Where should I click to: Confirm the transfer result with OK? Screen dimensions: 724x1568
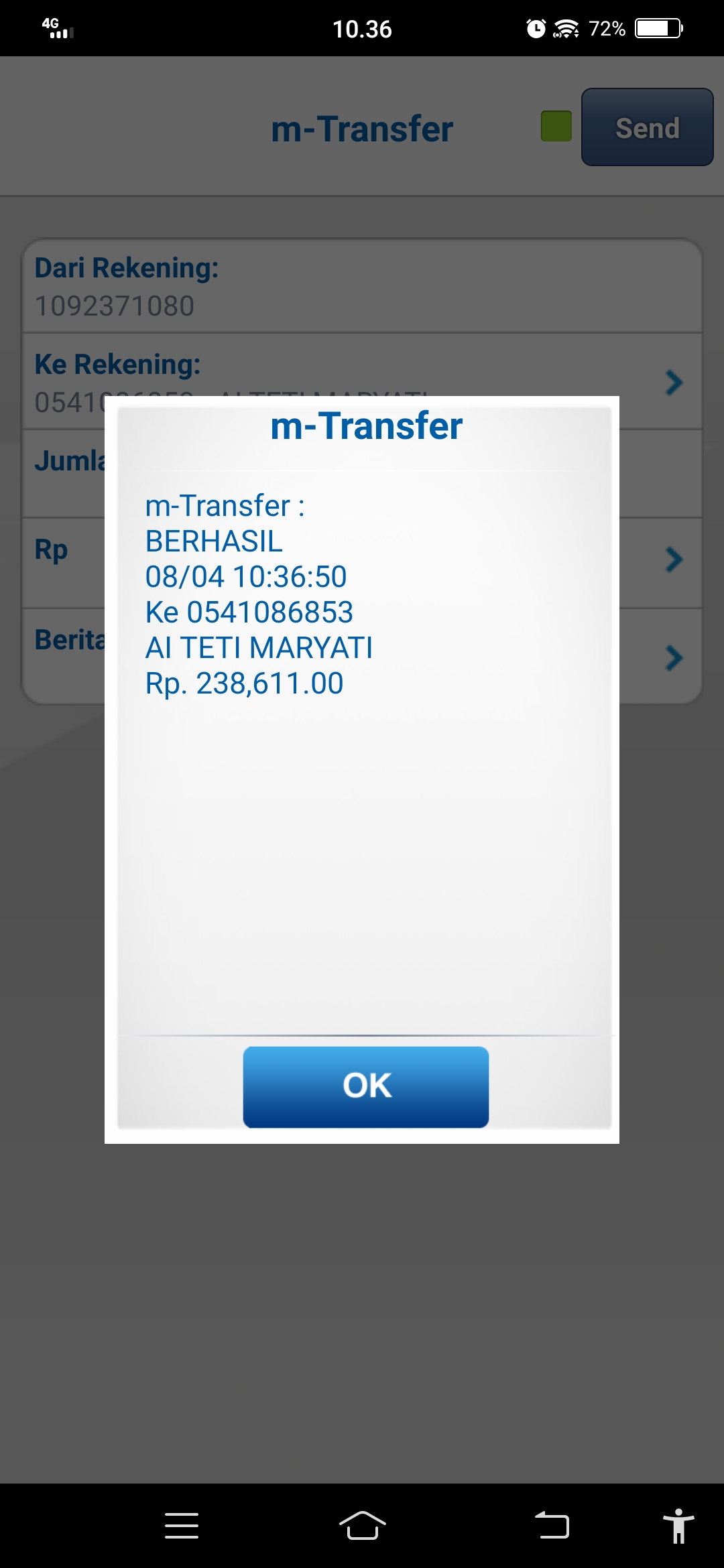tap(366, 1086)
